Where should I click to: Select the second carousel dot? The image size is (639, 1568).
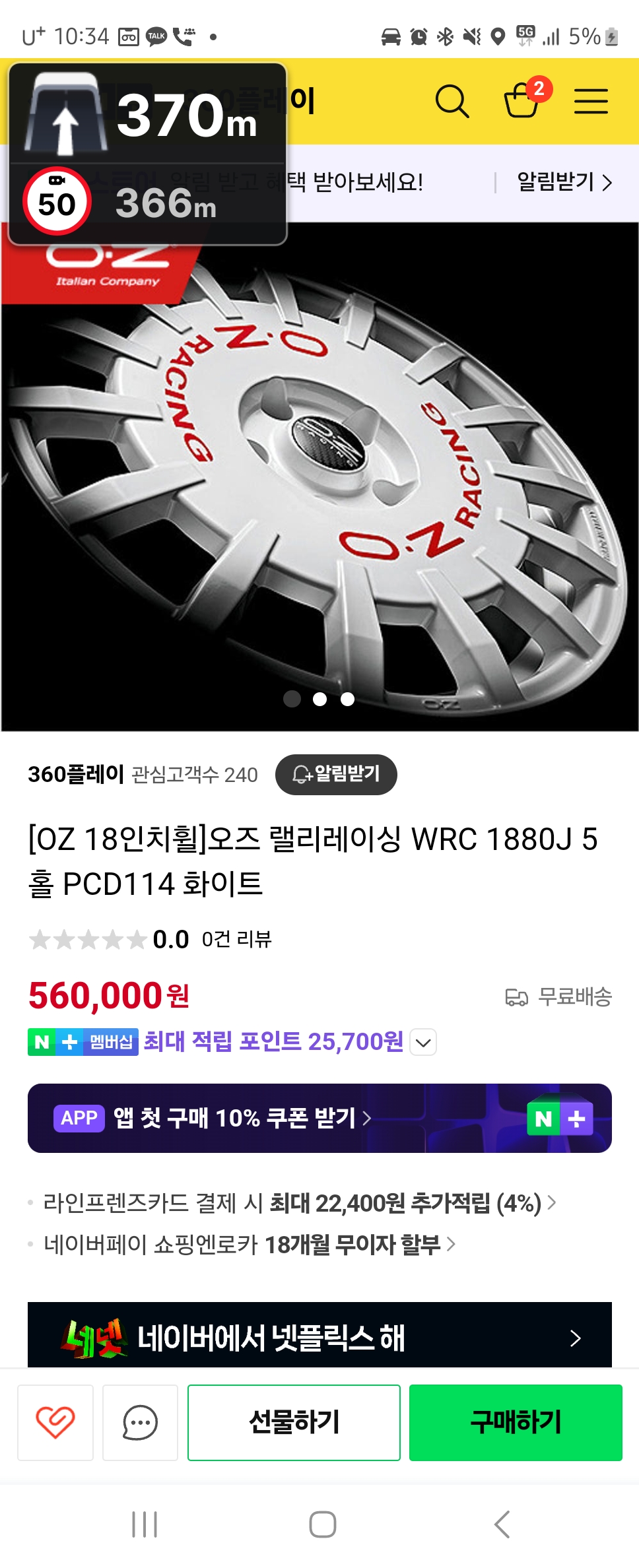(319, 698)
